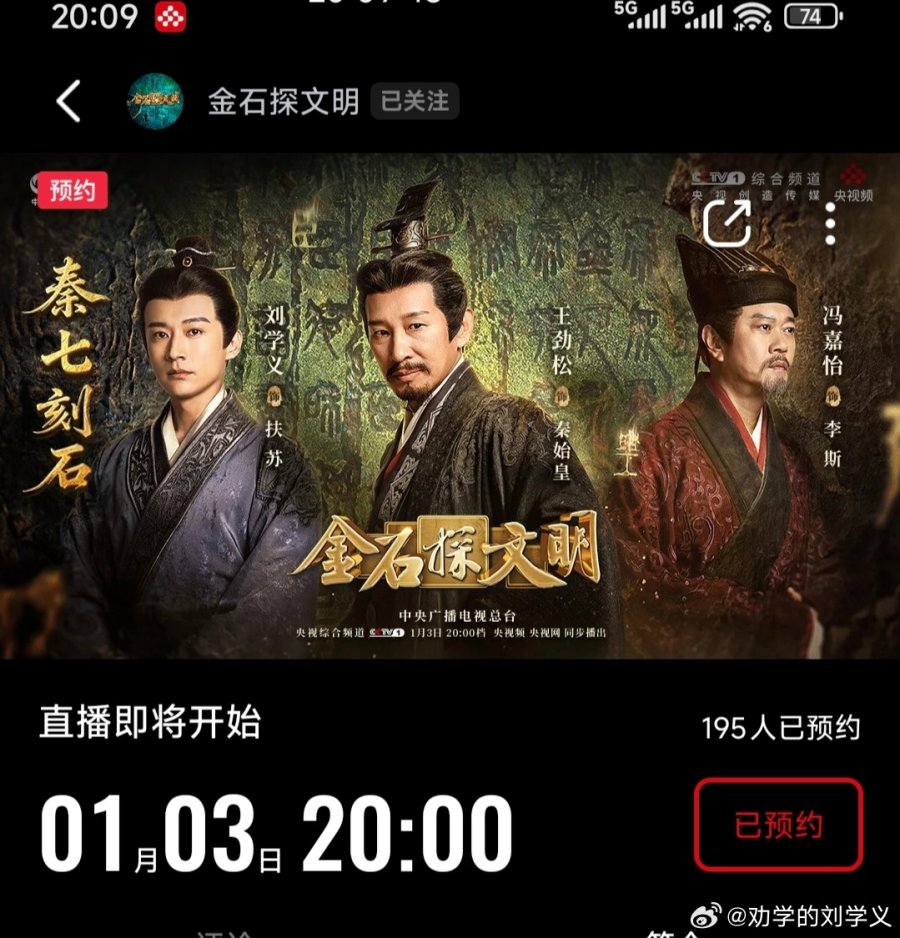Open the 金石探文明 channel avatar
Viewport: 900px width, 938px height.
pos(154,101)
